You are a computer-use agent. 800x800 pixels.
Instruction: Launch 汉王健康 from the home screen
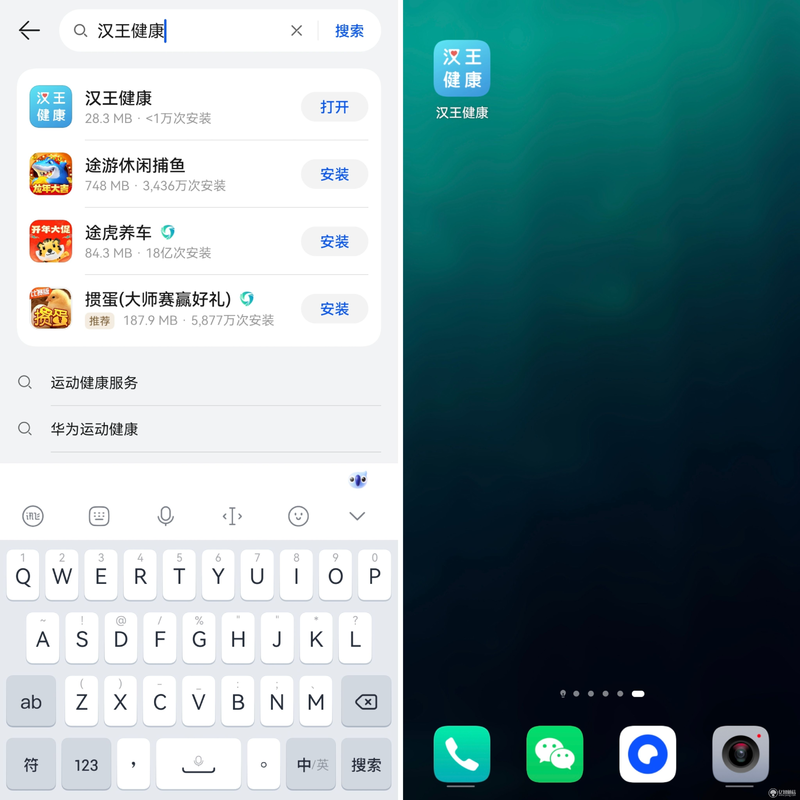462,69
